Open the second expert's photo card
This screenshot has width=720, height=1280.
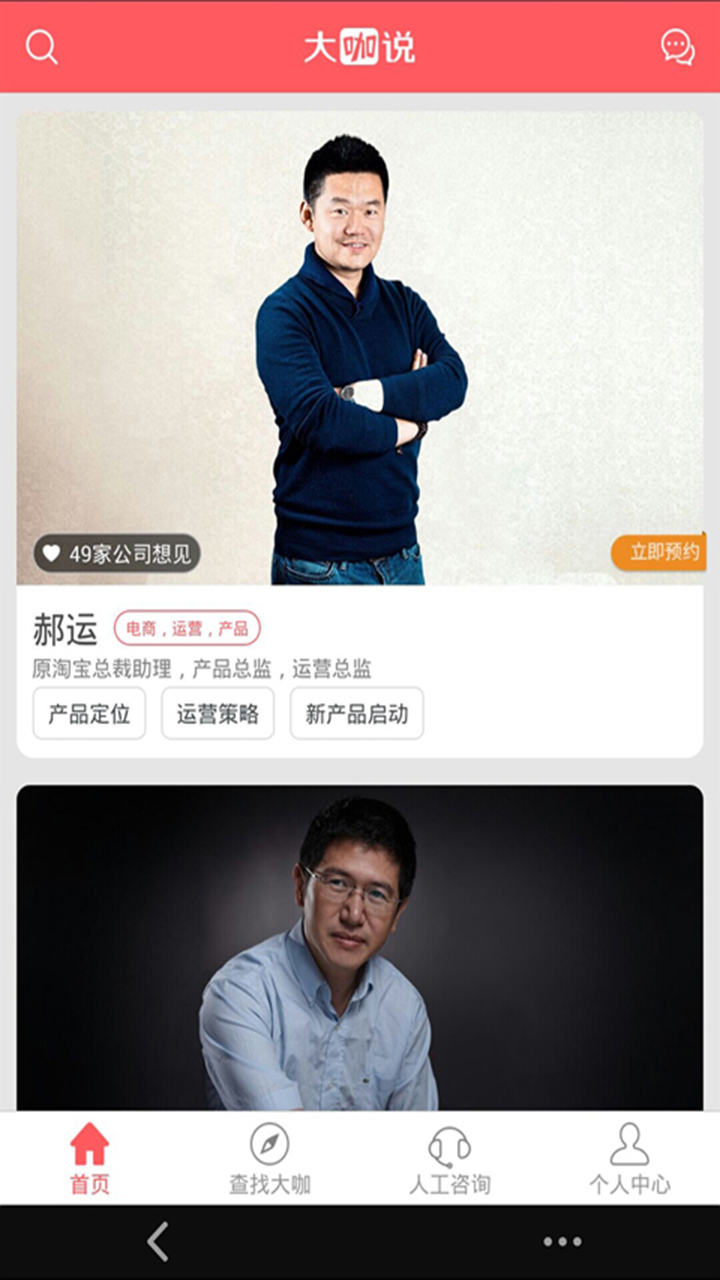click(360, 948)
